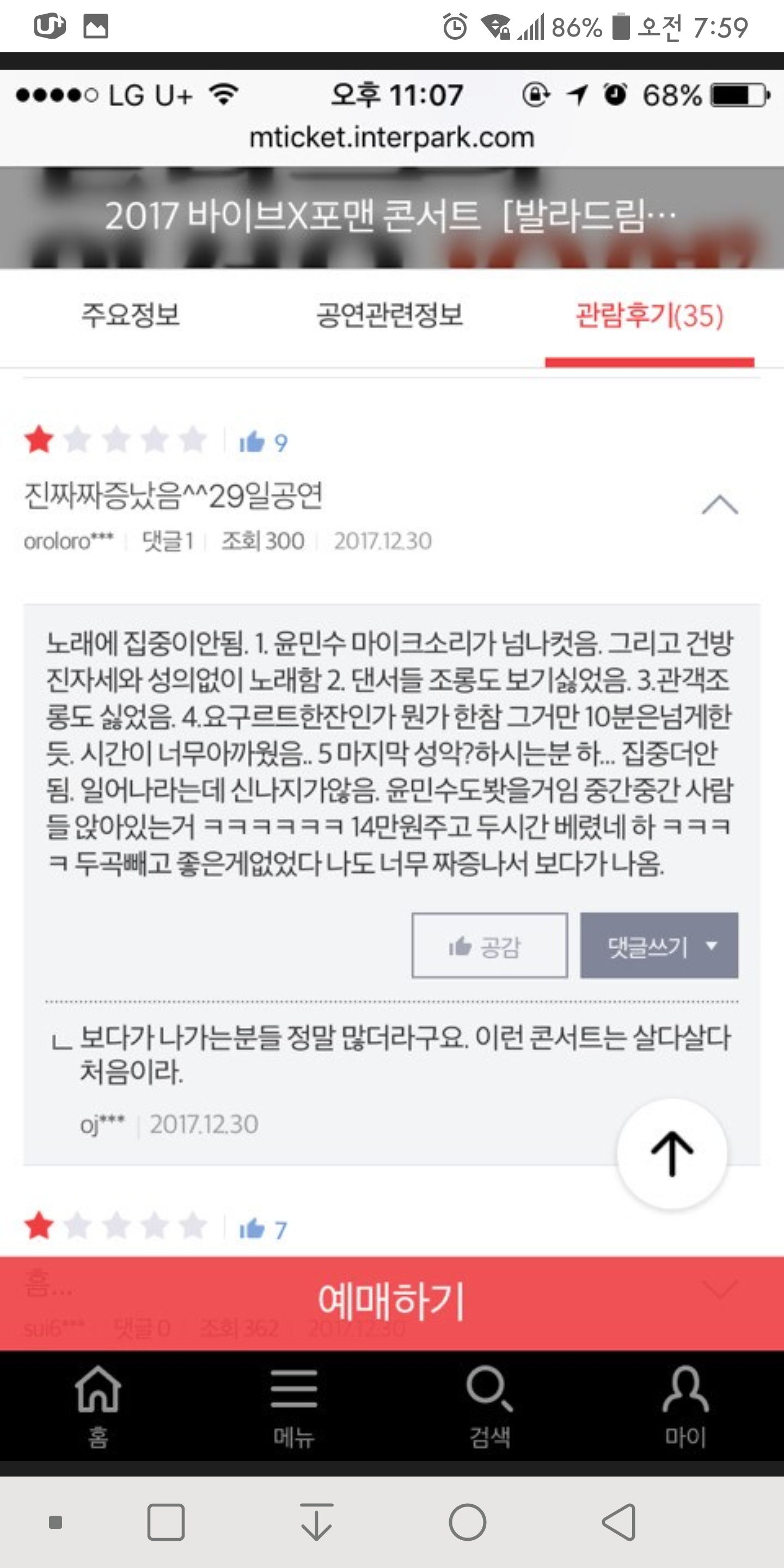This screenshot has height=1568, width=784.
Task: Jump to top with arrow button
Action: pos(672,1154)
